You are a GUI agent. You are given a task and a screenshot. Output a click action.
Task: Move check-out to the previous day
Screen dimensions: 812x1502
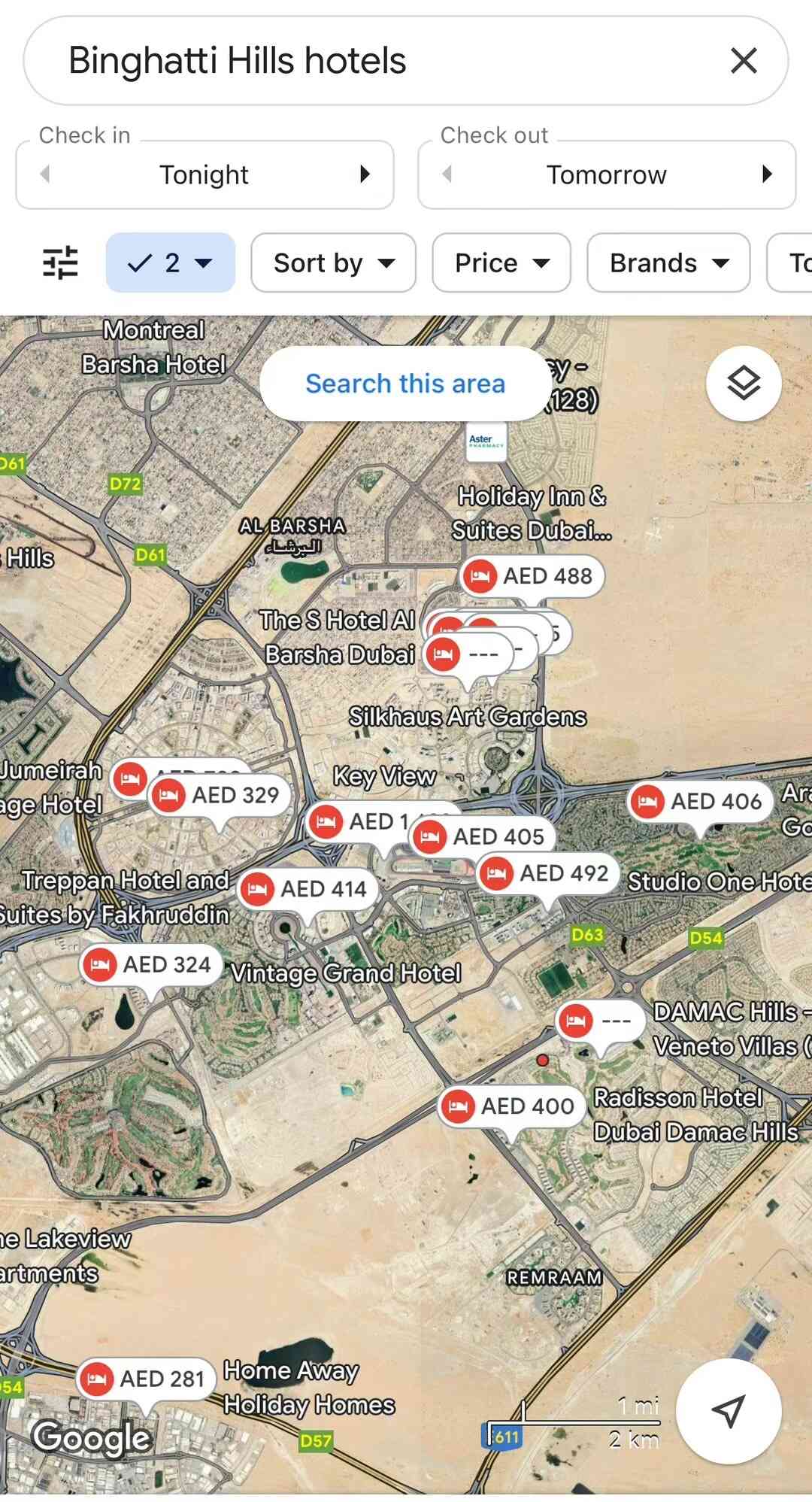447,174
